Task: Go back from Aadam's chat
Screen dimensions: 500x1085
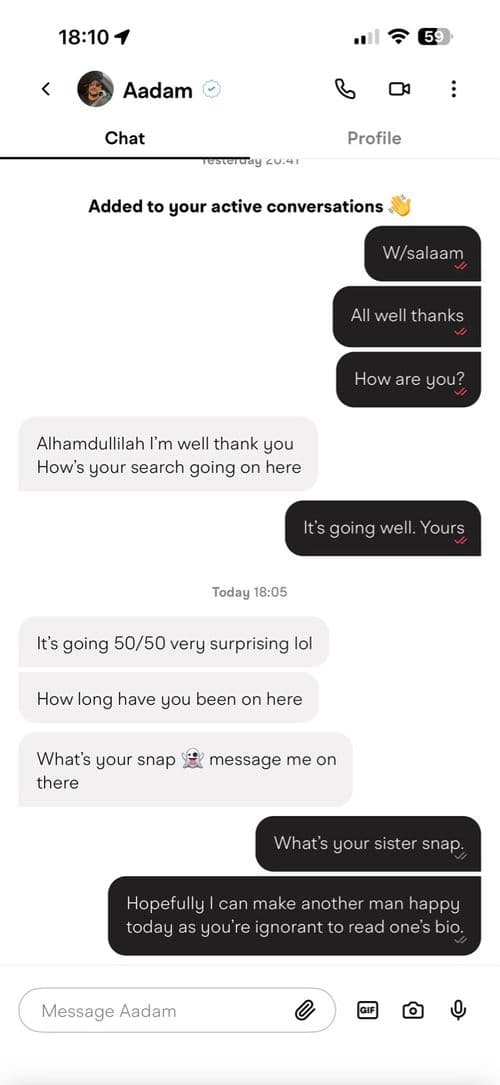Action: (x=46, y=89)
